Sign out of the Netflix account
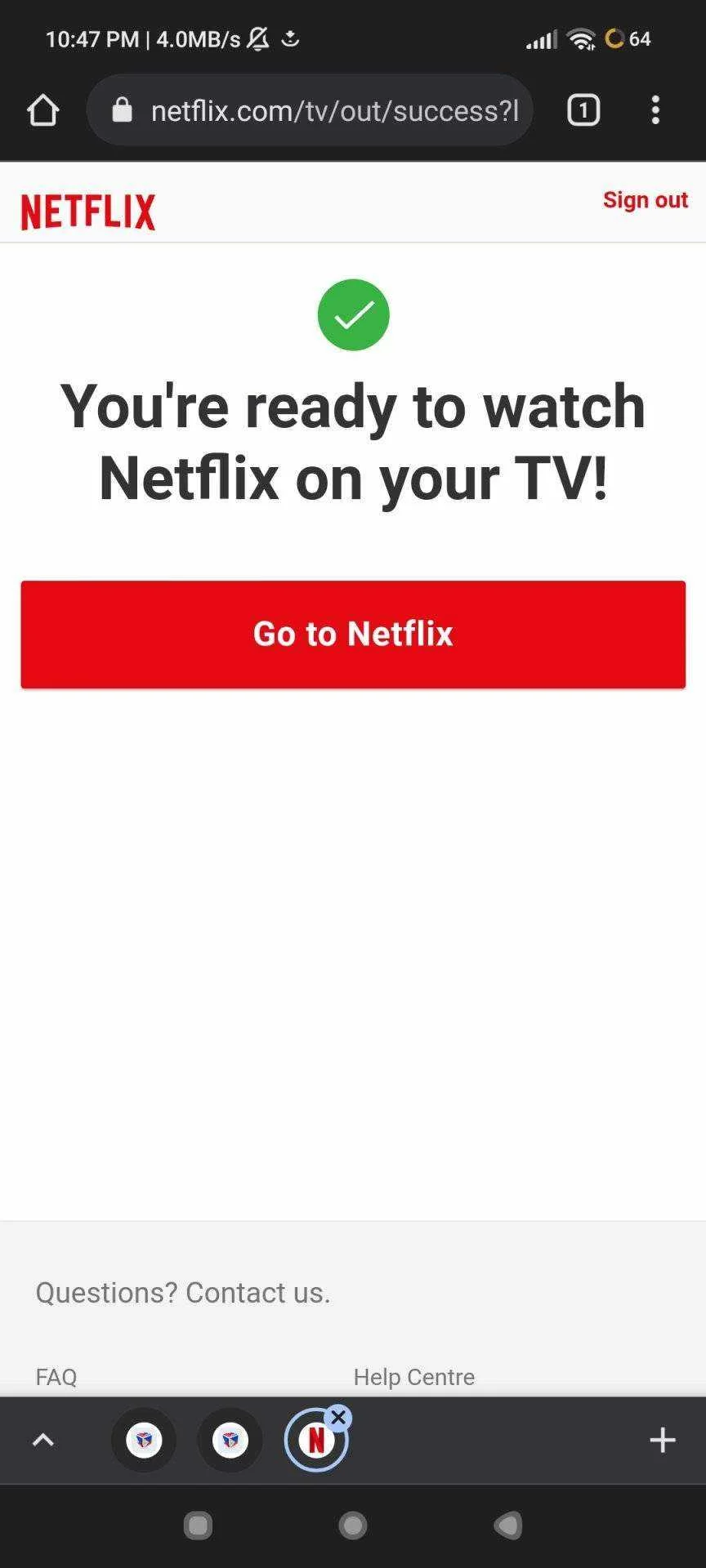 (645, 200)
